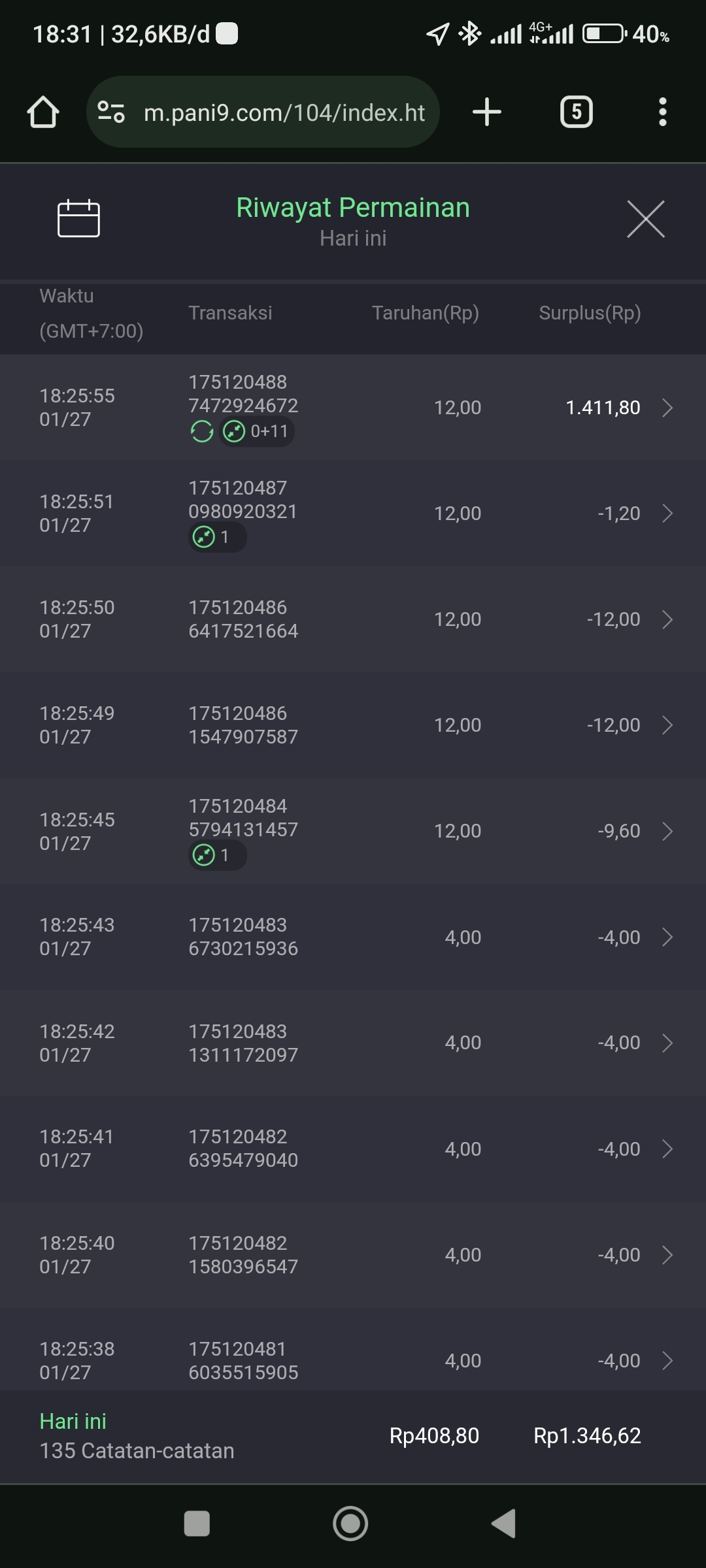
Task: Open the tab switcher showing 5 tabs
Action: (576, 112)
